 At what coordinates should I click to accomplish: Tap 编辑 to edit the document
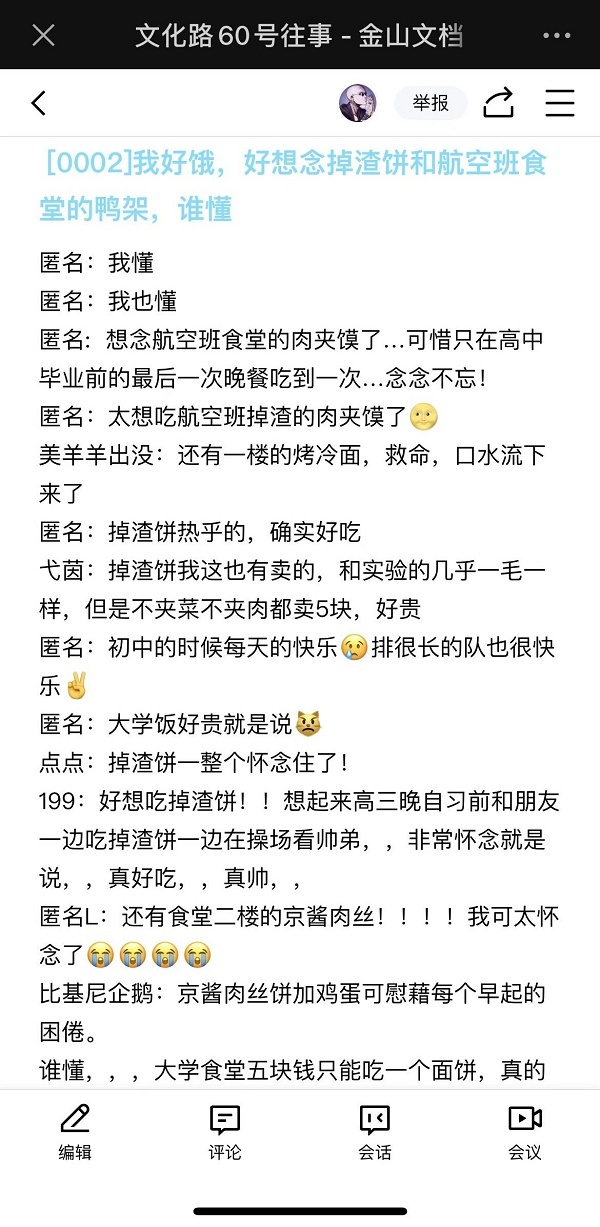pos(75,1131)
